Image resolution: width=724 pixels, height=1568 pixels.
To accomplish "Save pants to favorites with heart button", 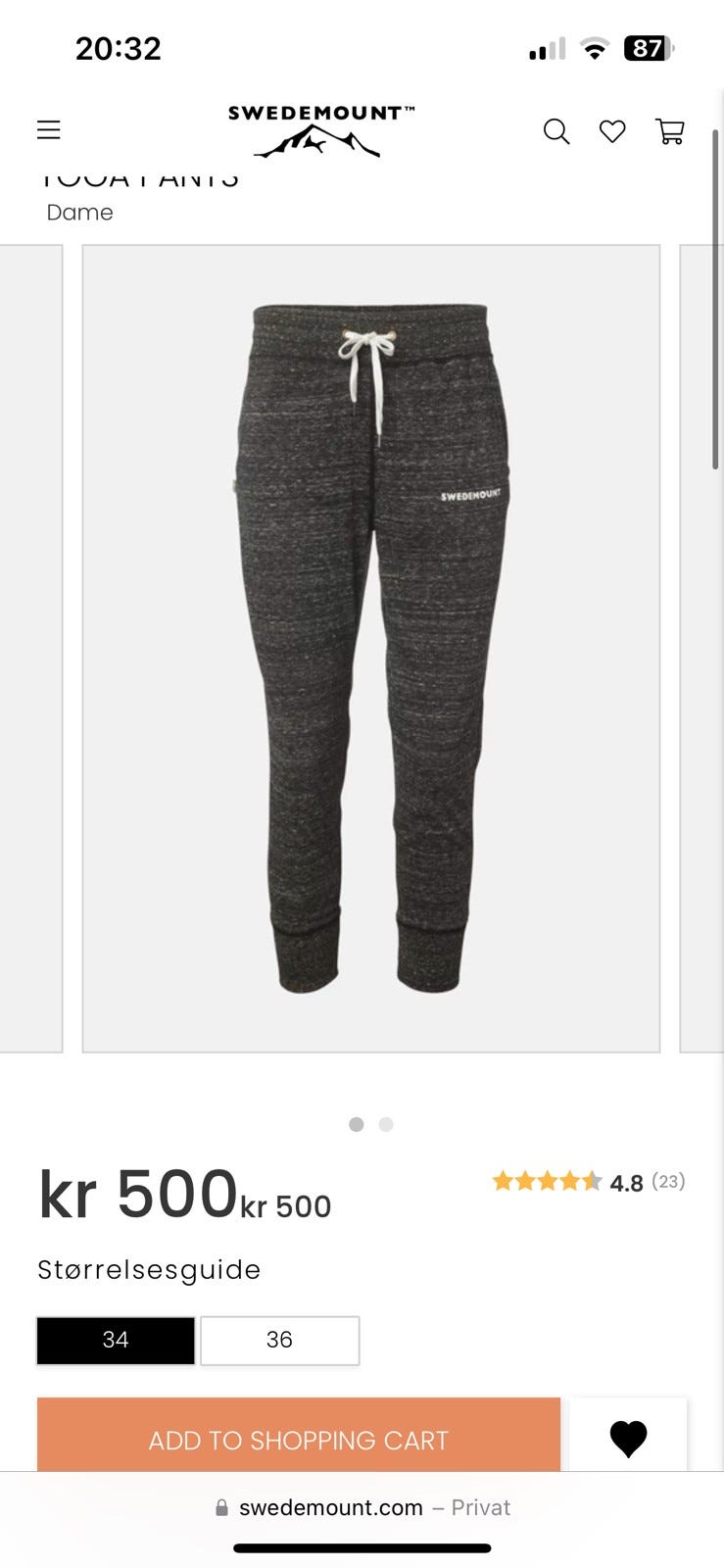I will pos(628,1439).
